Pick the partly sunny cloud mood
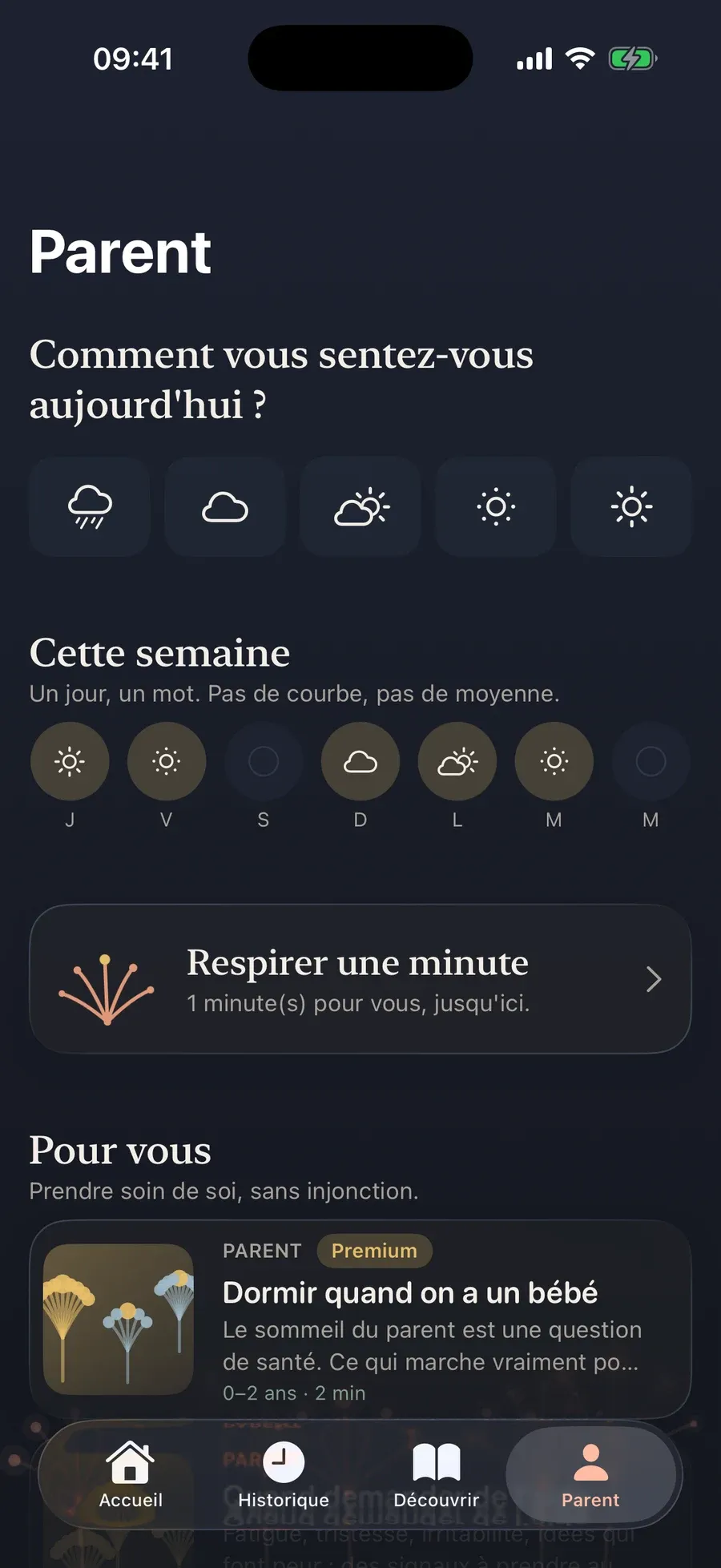Screen dimensions: 721x1568 pyautogui.click(x=360, y=507)
